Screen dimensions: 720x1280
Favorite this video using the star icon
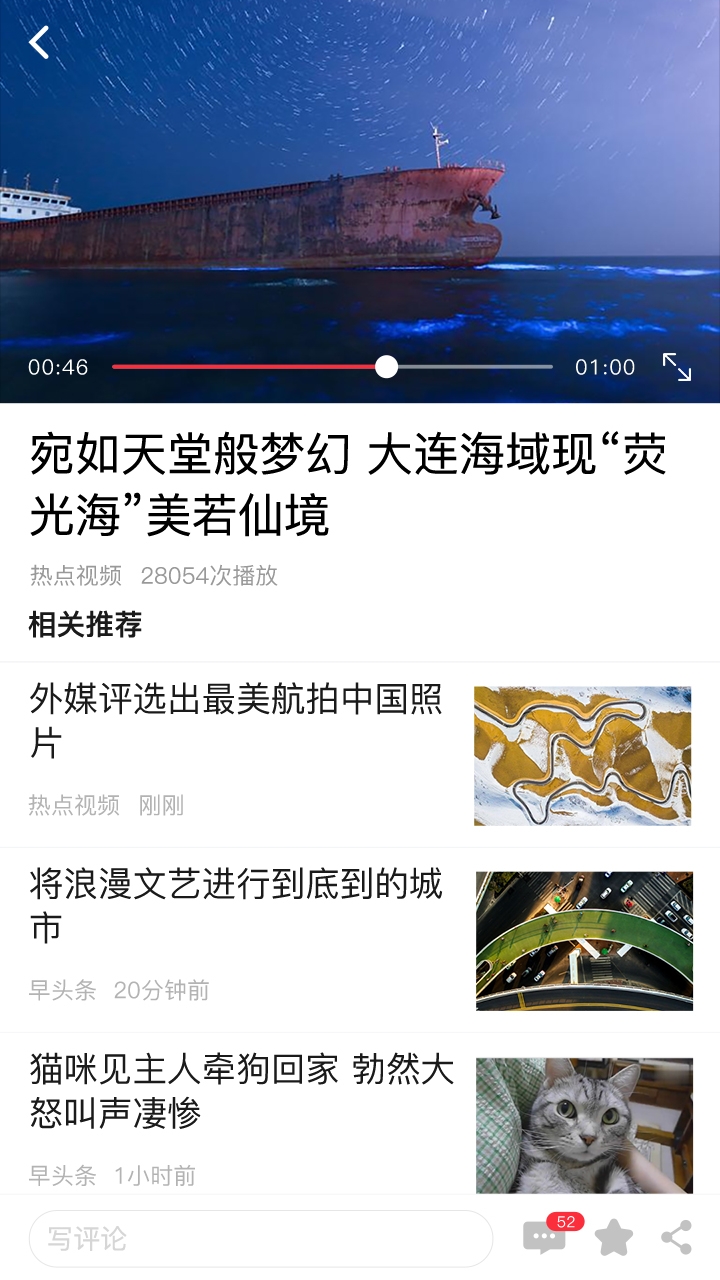(x=613, y=1237)
